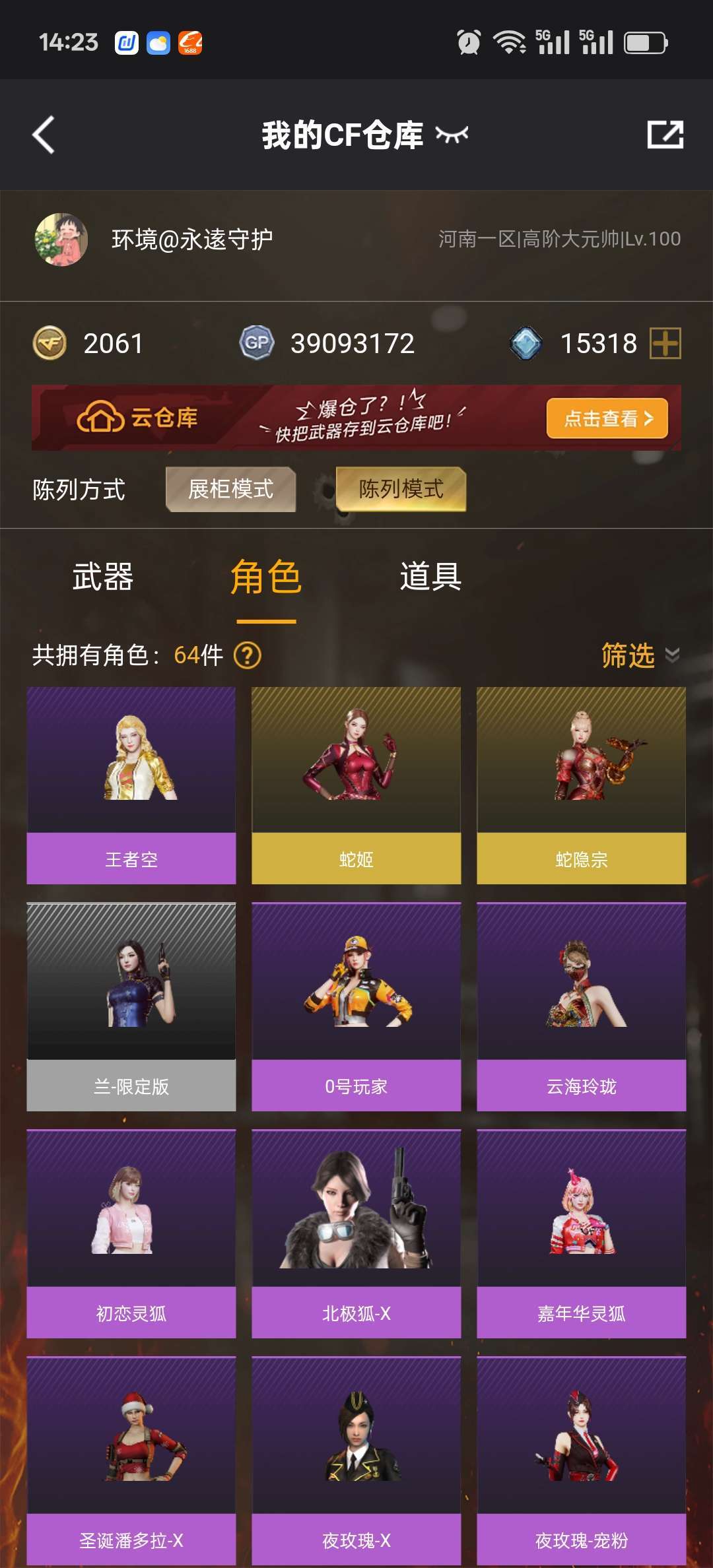Viewport: 713px width, 1568px height.
Task: Toggle the eye icon to hide warehouse info
Action: 452,135
